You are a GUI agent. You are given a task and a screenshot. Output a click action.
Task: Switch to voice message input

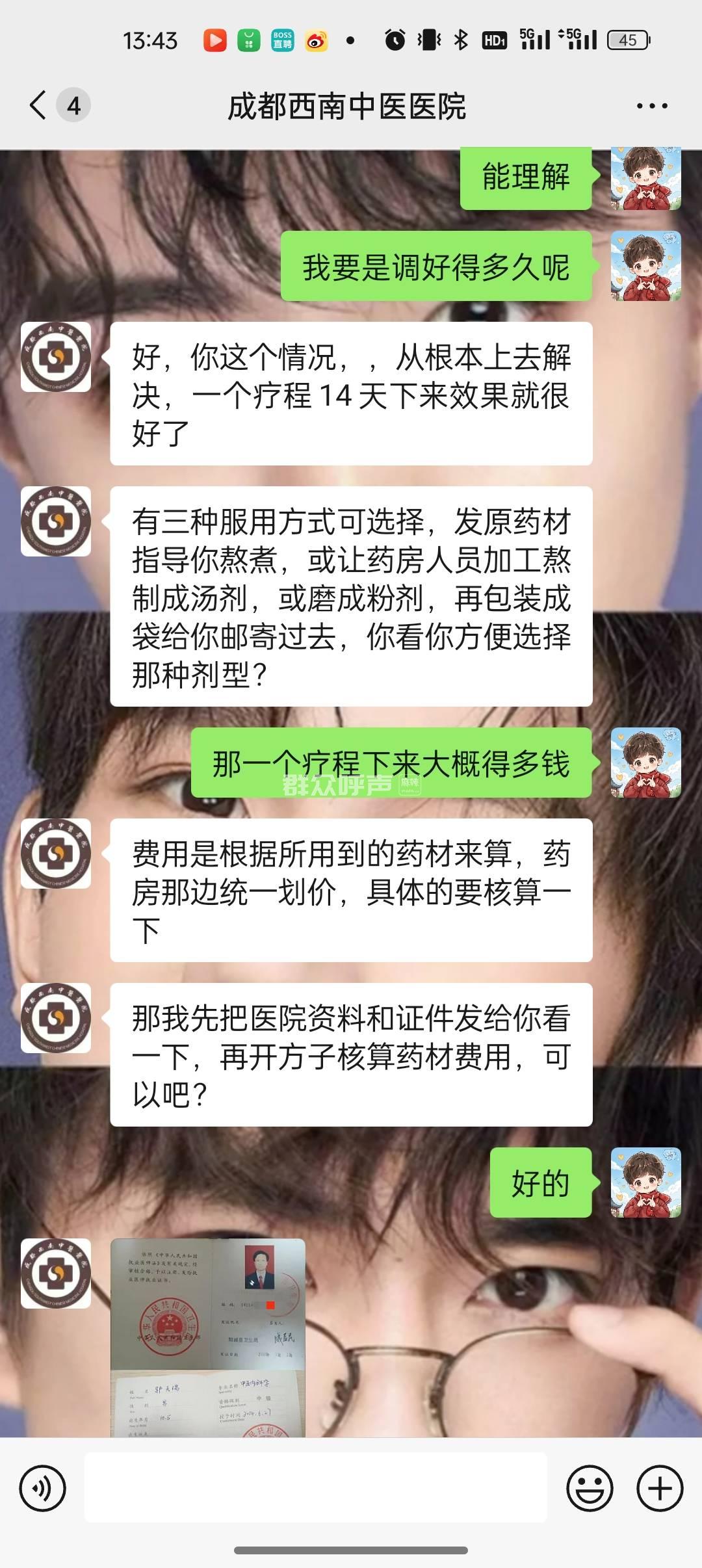coord(43,1488)
